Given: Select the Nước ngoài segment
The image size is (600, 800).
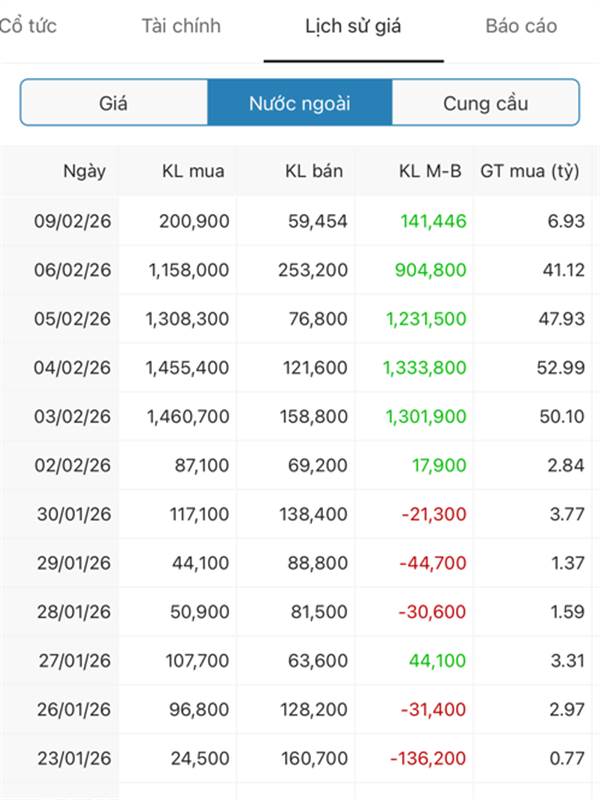Looking at the screenshot, I should coord(300,103).
